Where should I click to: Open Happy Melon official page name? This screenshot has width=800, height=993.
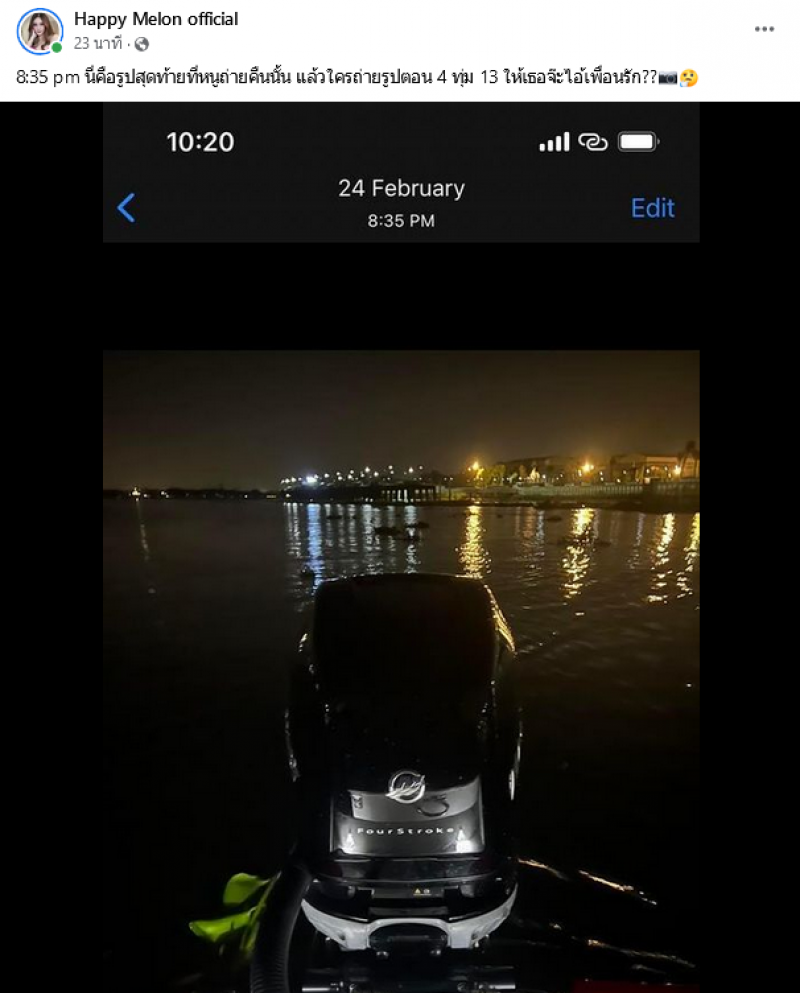[156, 20]
